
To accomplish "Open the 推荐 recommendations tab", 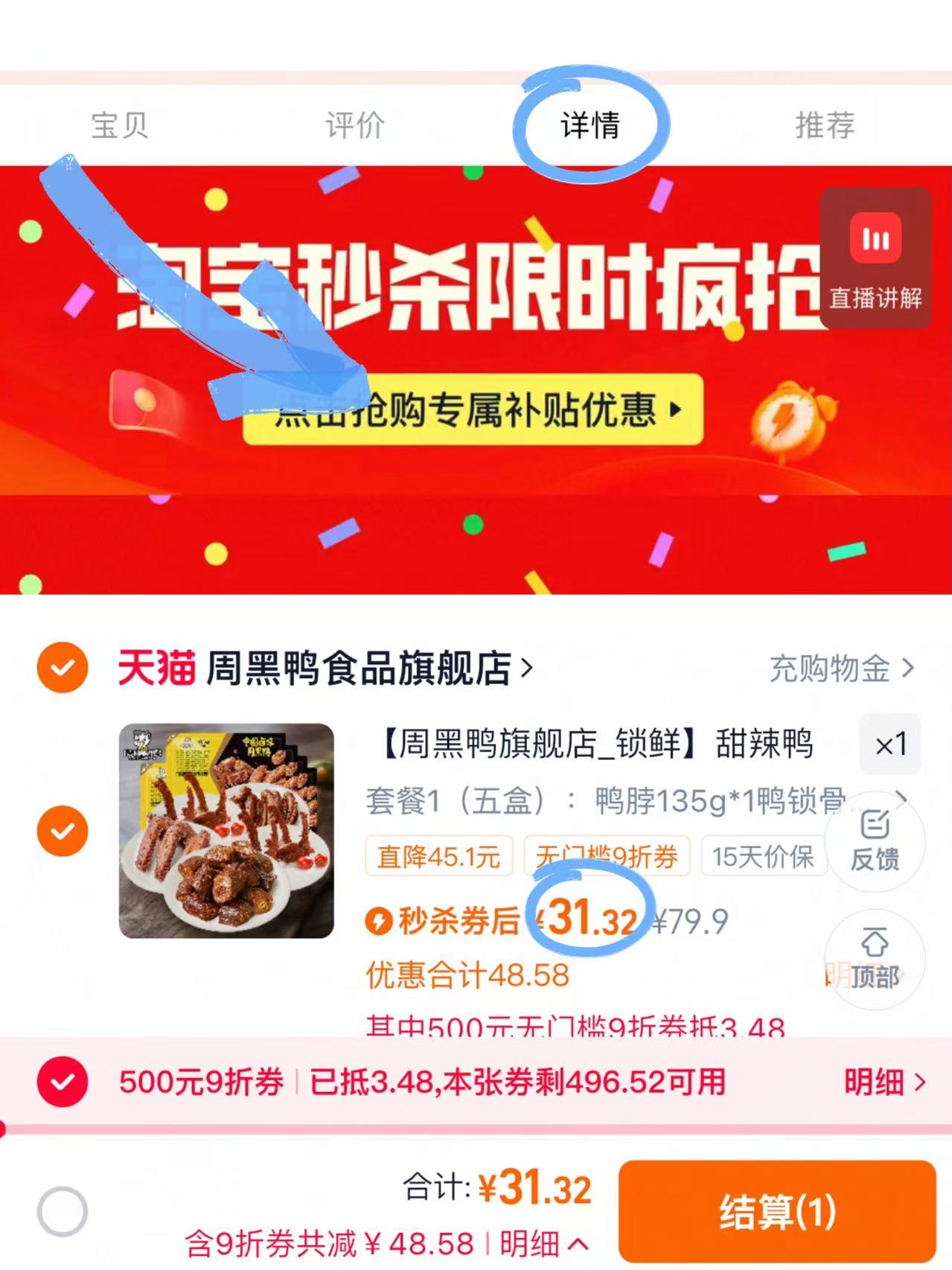I will point(822,125).
